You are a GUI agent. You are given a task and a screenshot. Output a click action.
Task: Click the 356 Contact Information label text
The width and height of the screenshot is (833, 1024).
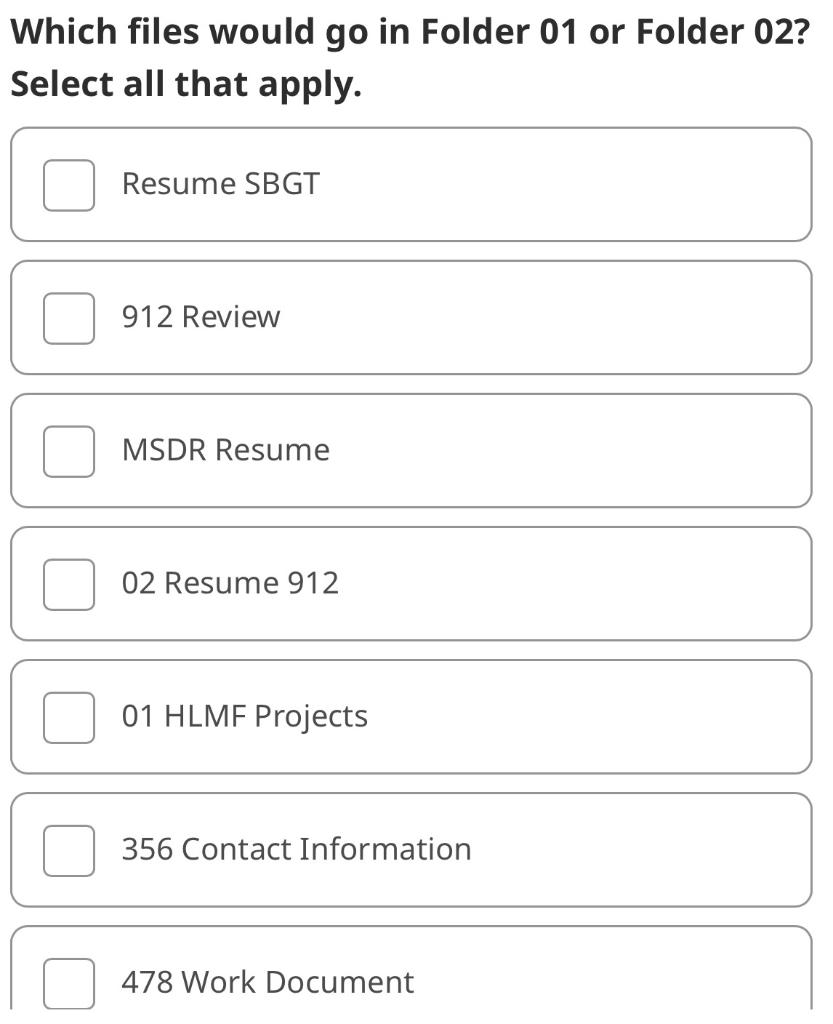click(x=295, y=849)
